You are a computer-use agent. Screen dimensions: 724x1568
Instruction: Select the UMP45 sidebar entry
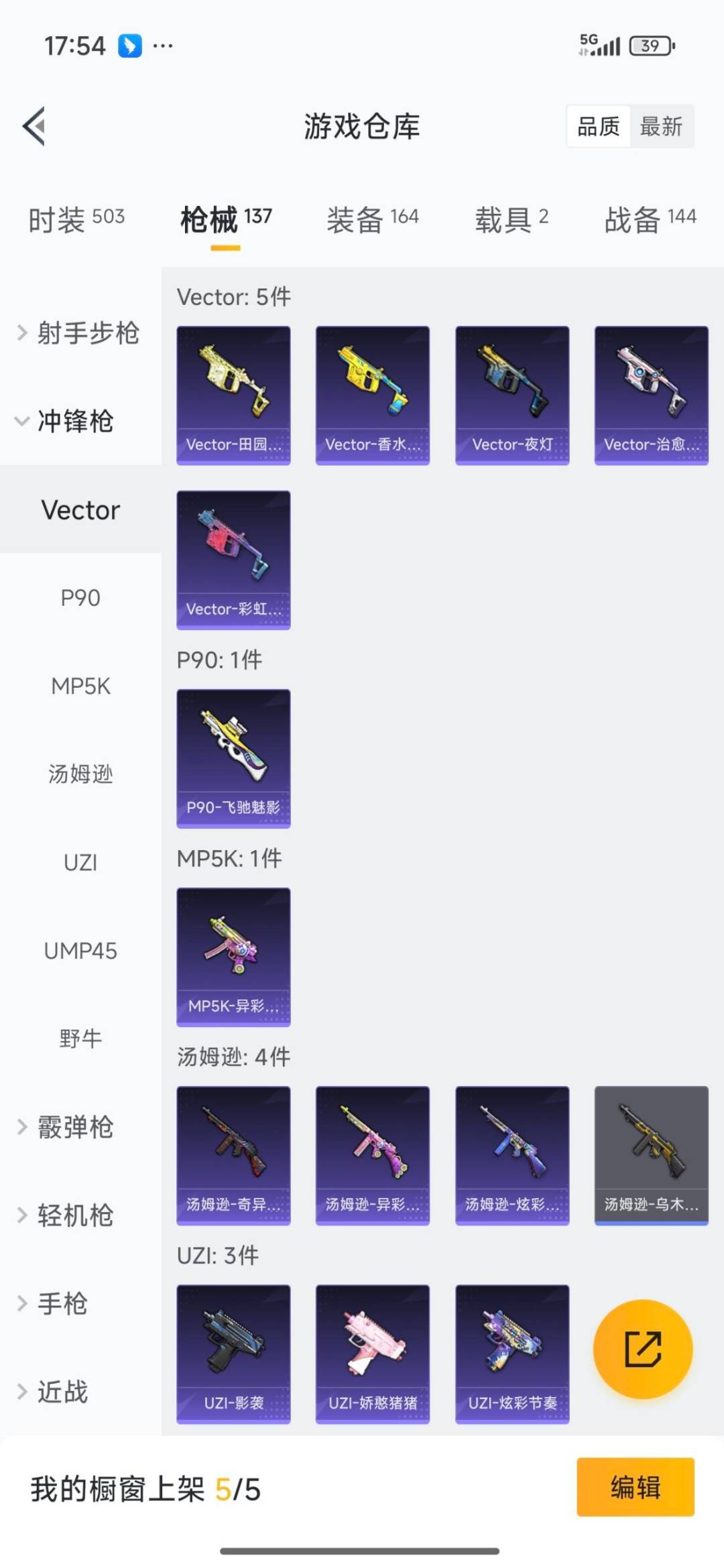point(80,951)
